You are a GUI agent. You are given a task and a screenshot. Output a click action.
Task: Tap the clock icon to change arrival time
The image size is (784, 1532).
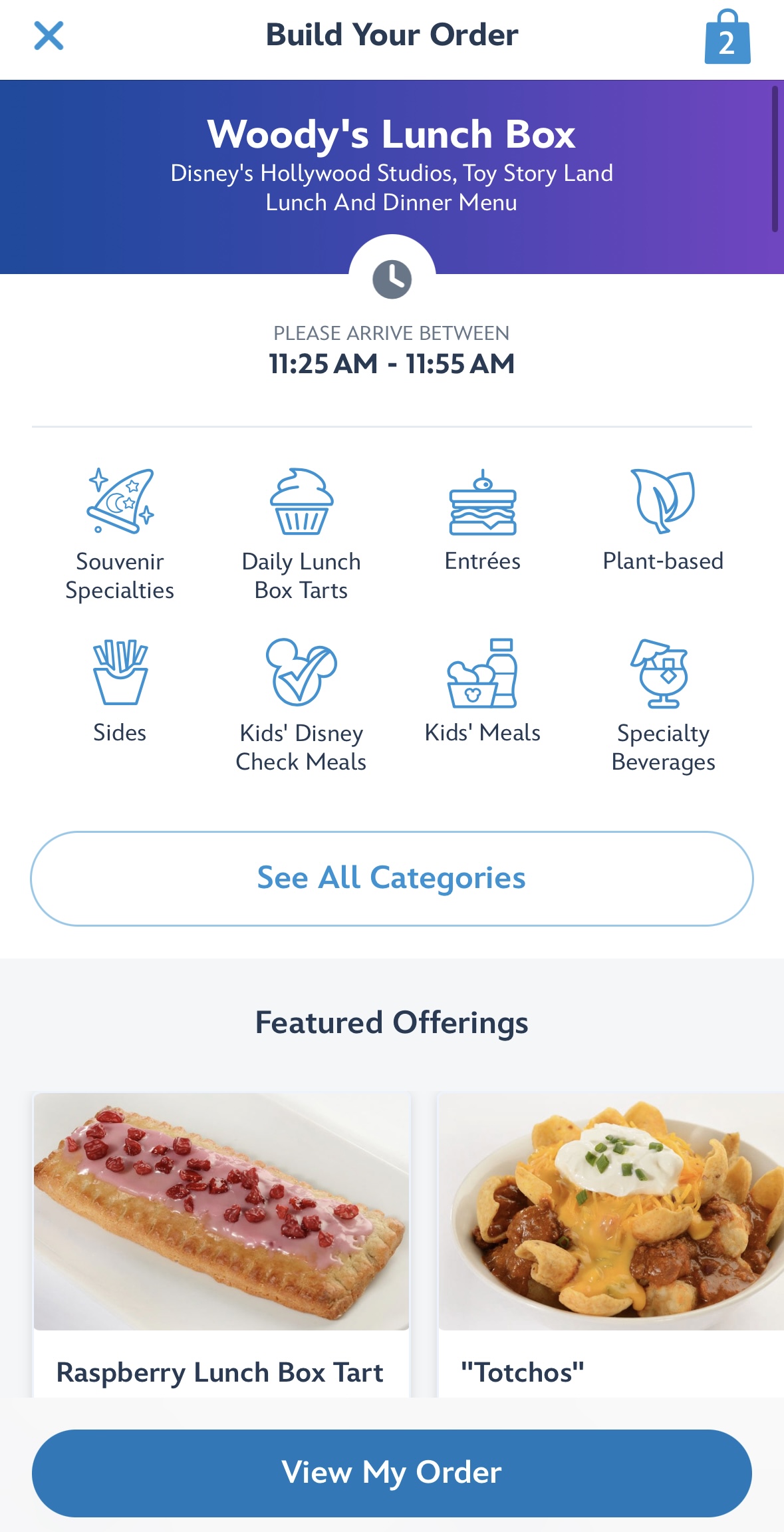click(x=392, y=279)
